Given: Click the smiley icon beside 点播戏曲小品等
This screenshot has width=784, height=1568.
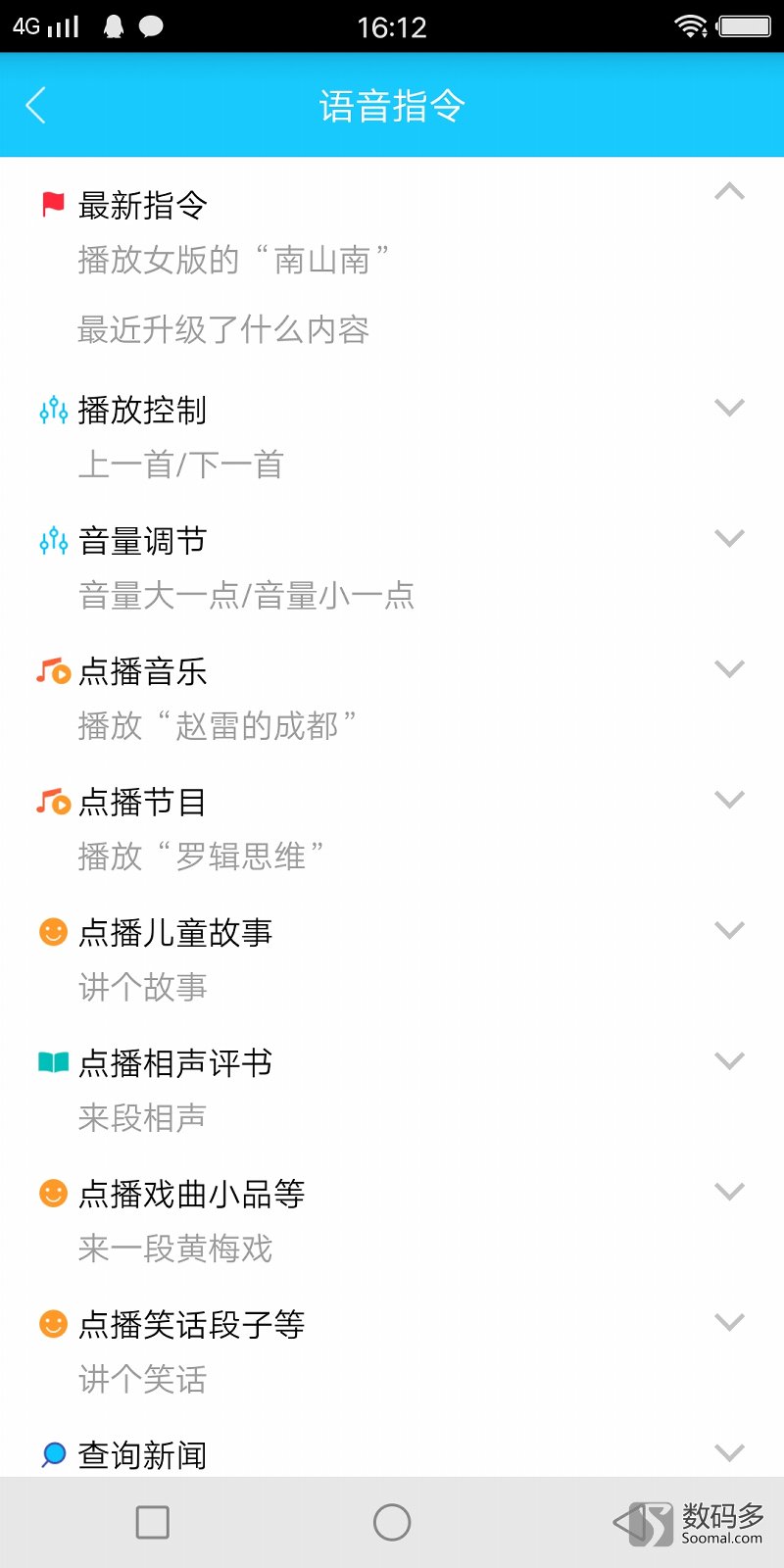Looking at the screenshot, I should 51,1193.
